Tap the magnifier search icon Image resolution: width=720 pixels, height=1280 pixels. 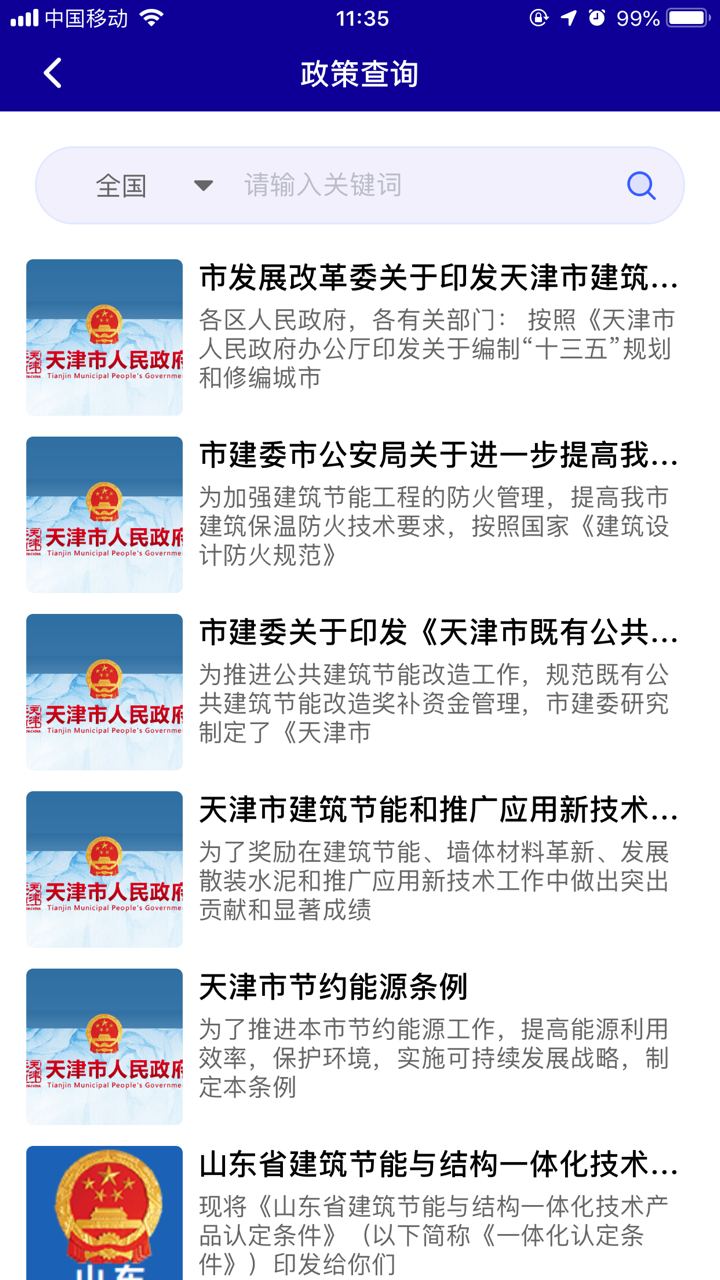coord(641,185)
